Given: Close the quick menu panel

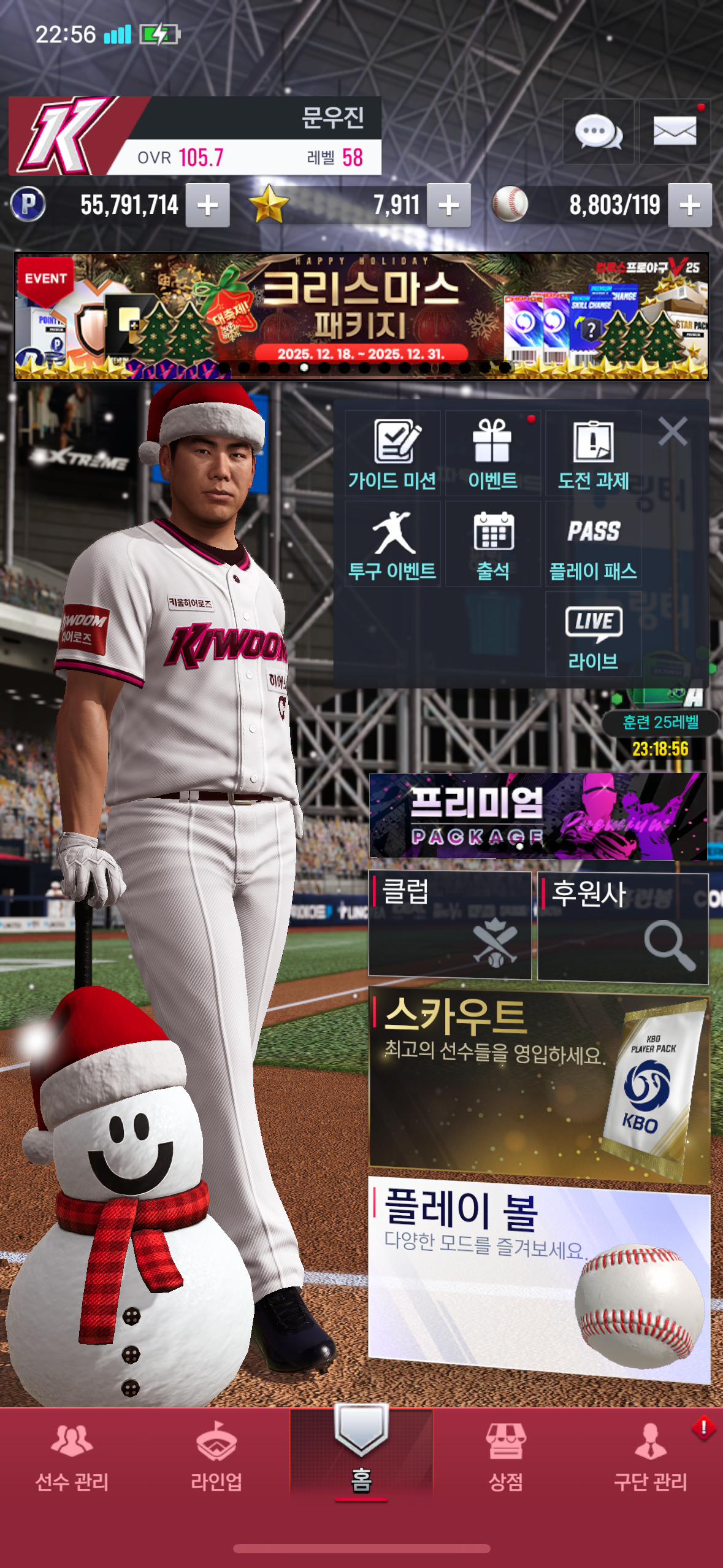Looking at the screenshot, I should point(673,431).
